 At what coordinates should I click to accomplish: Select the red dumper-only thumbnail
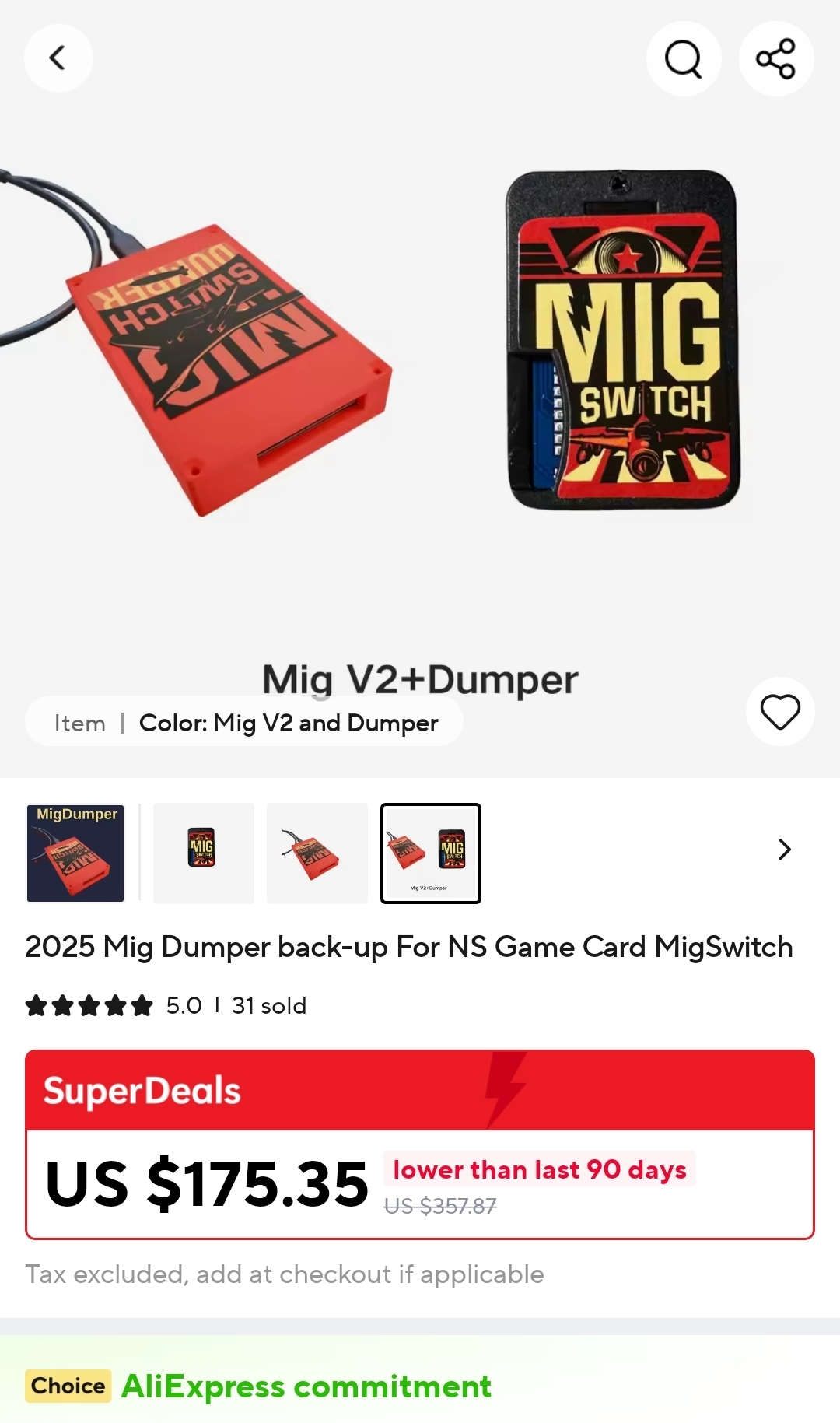coord(317,853)
